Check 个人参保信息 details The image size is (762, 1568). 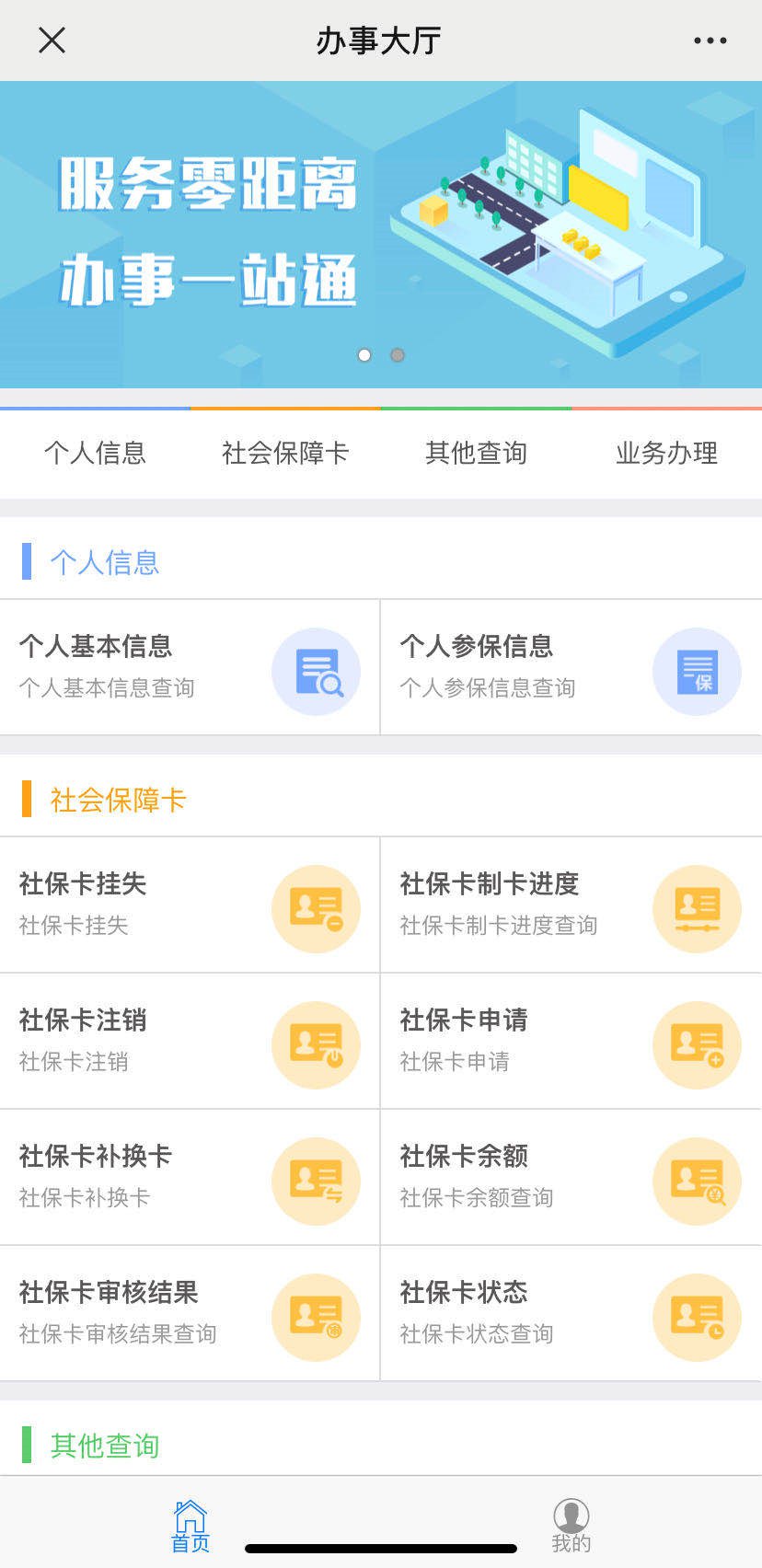(571, 667)
